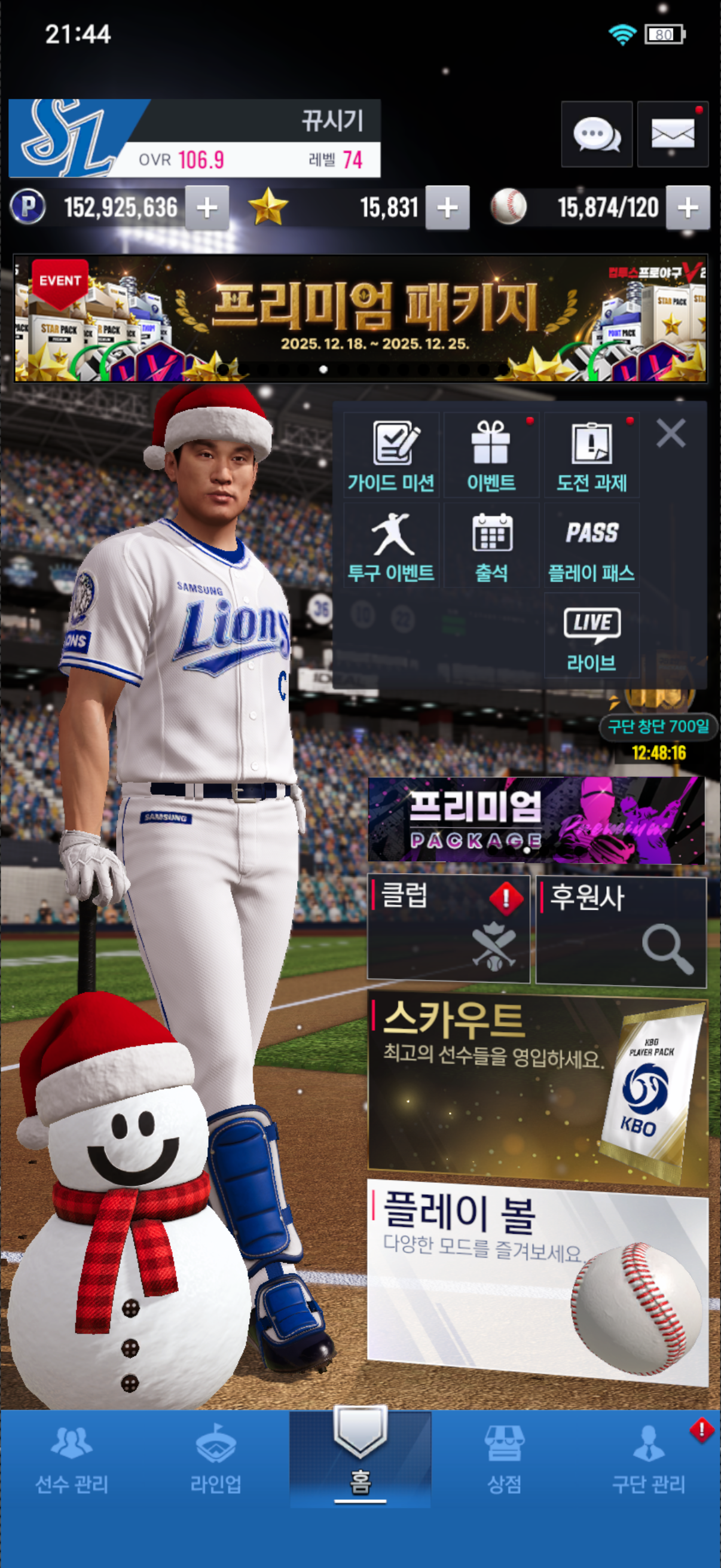Open the 출석 attendance calendar
The image size is (721, 1568).
point(491,546)
